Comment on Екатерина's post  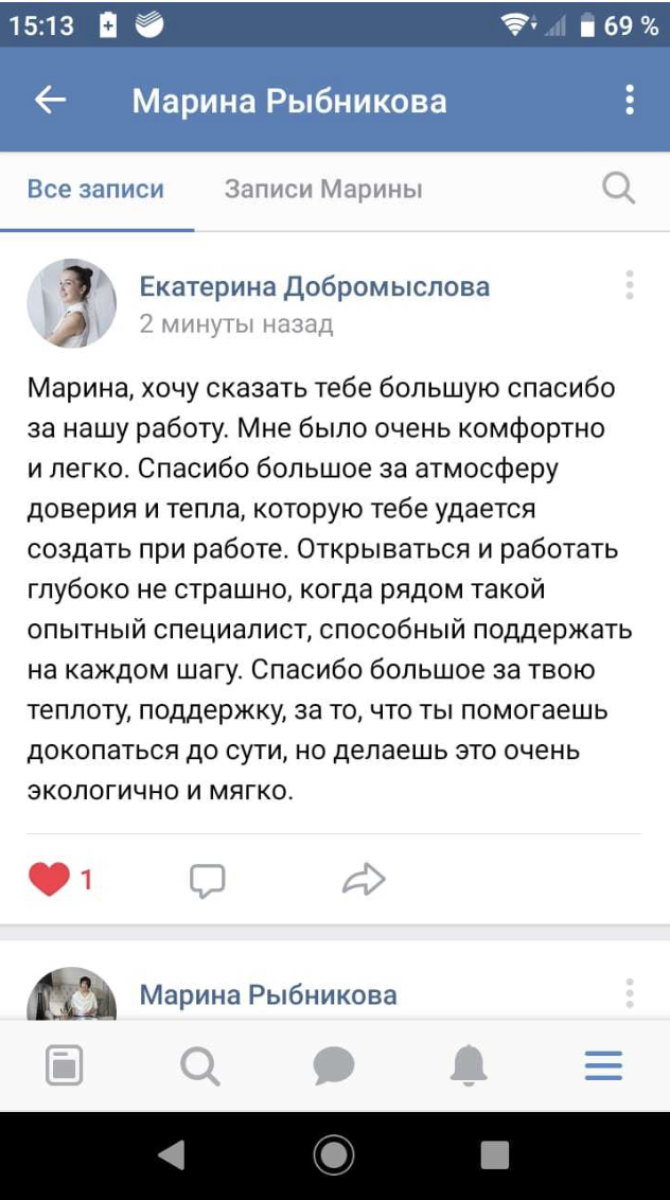(207, 880)
